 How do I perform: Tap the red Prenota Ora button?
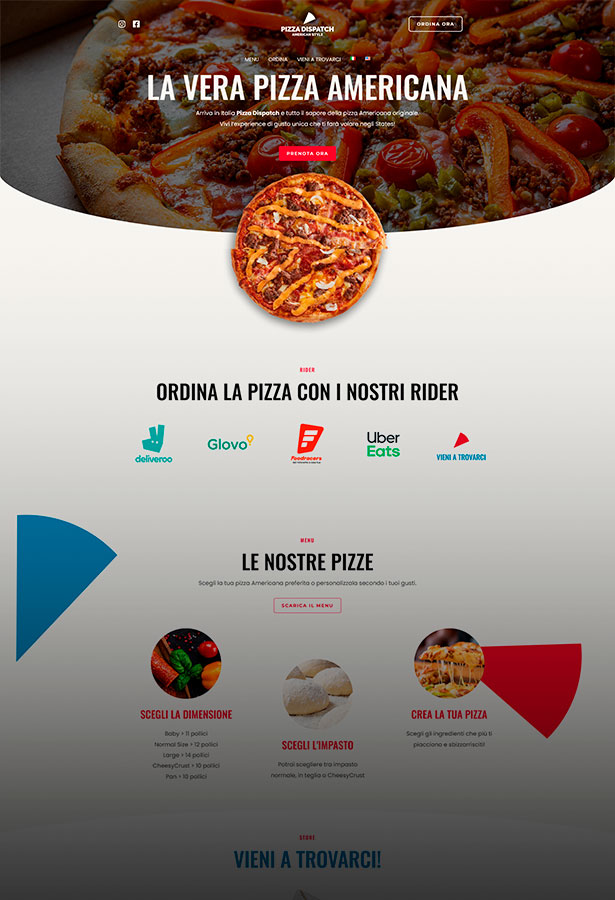tap(307, 153)
